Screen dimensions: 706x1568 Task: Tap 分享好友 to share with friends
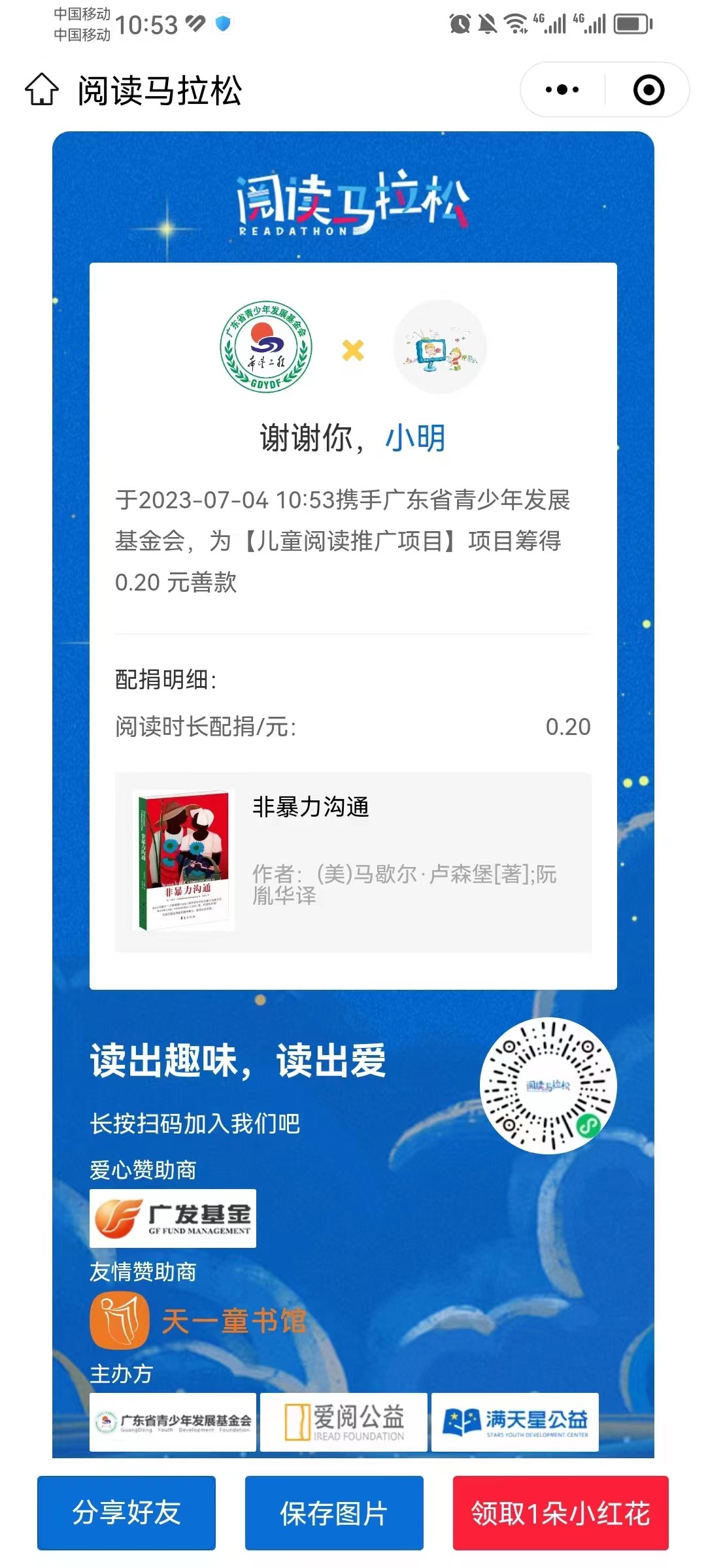(x=126, y=1512)
